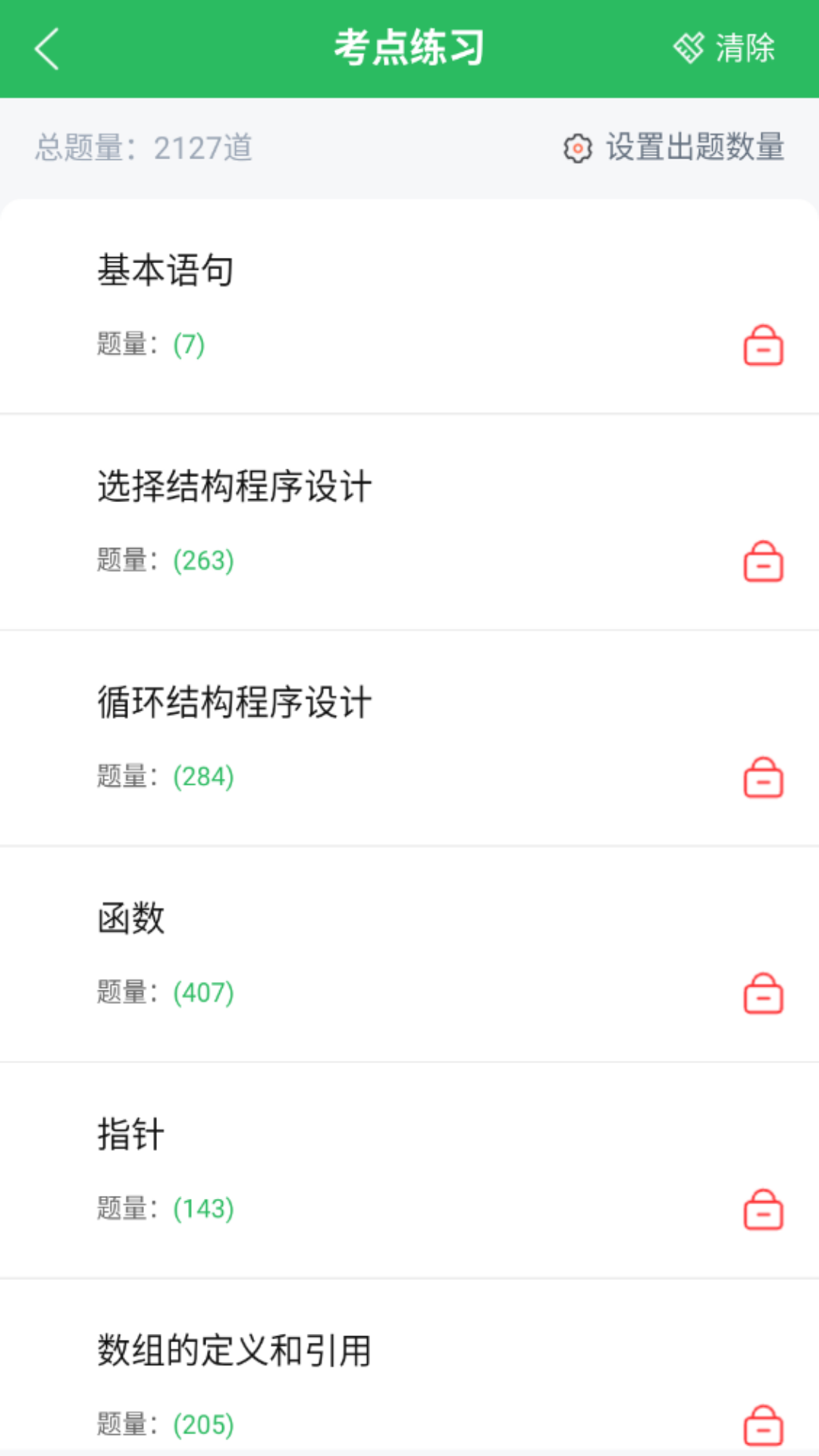
Task: Click the 总题量：2127道 summary text
Action: point(144,149)
